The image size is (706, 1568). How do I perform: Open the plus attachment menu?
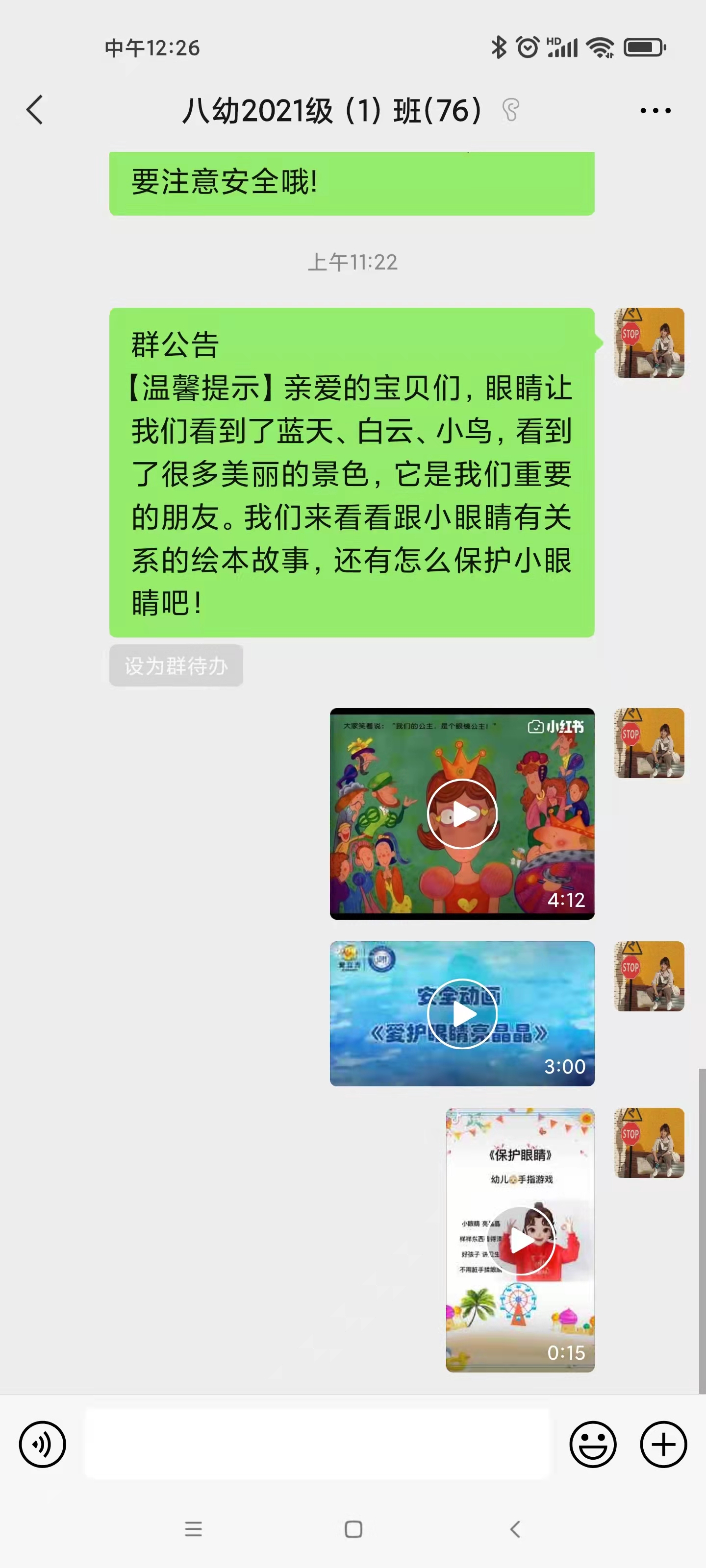663,1445
